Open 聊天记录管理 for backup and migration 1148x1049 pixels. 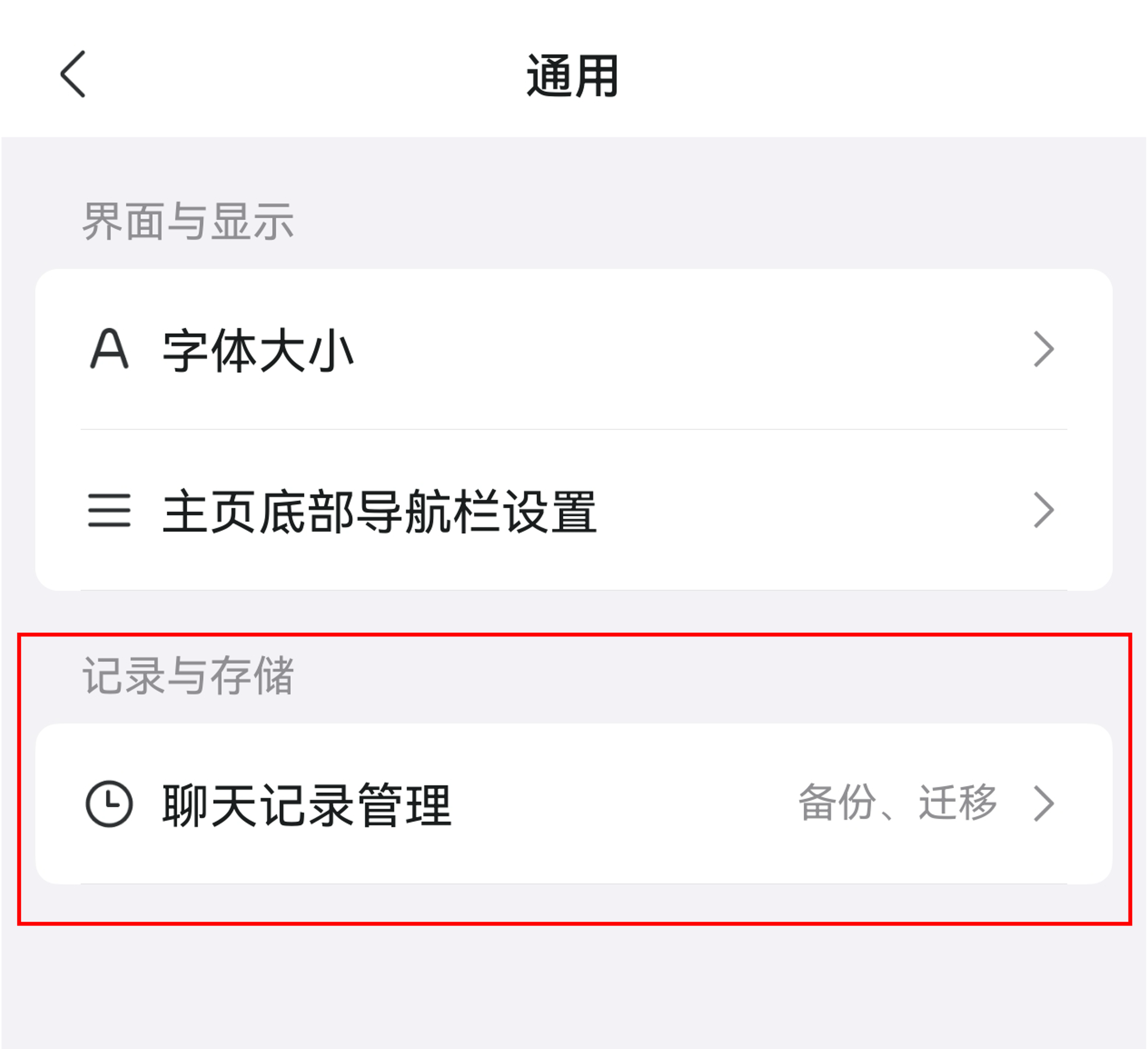point(573,804)
